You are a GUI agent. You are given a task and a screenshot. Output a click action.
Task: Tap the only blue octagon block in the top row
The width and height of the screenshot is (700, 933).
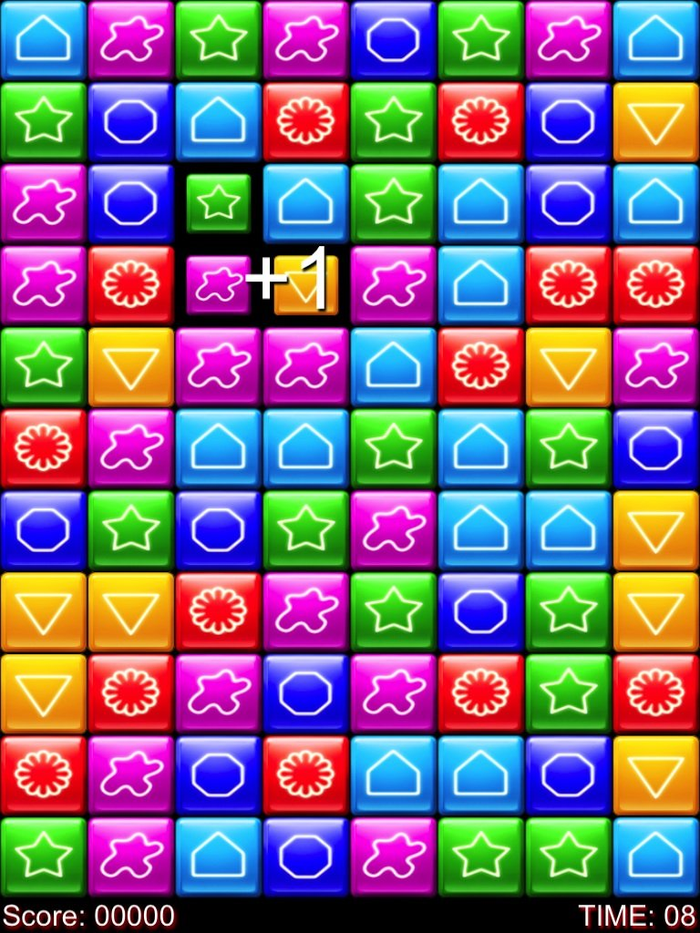coord(393,40)
